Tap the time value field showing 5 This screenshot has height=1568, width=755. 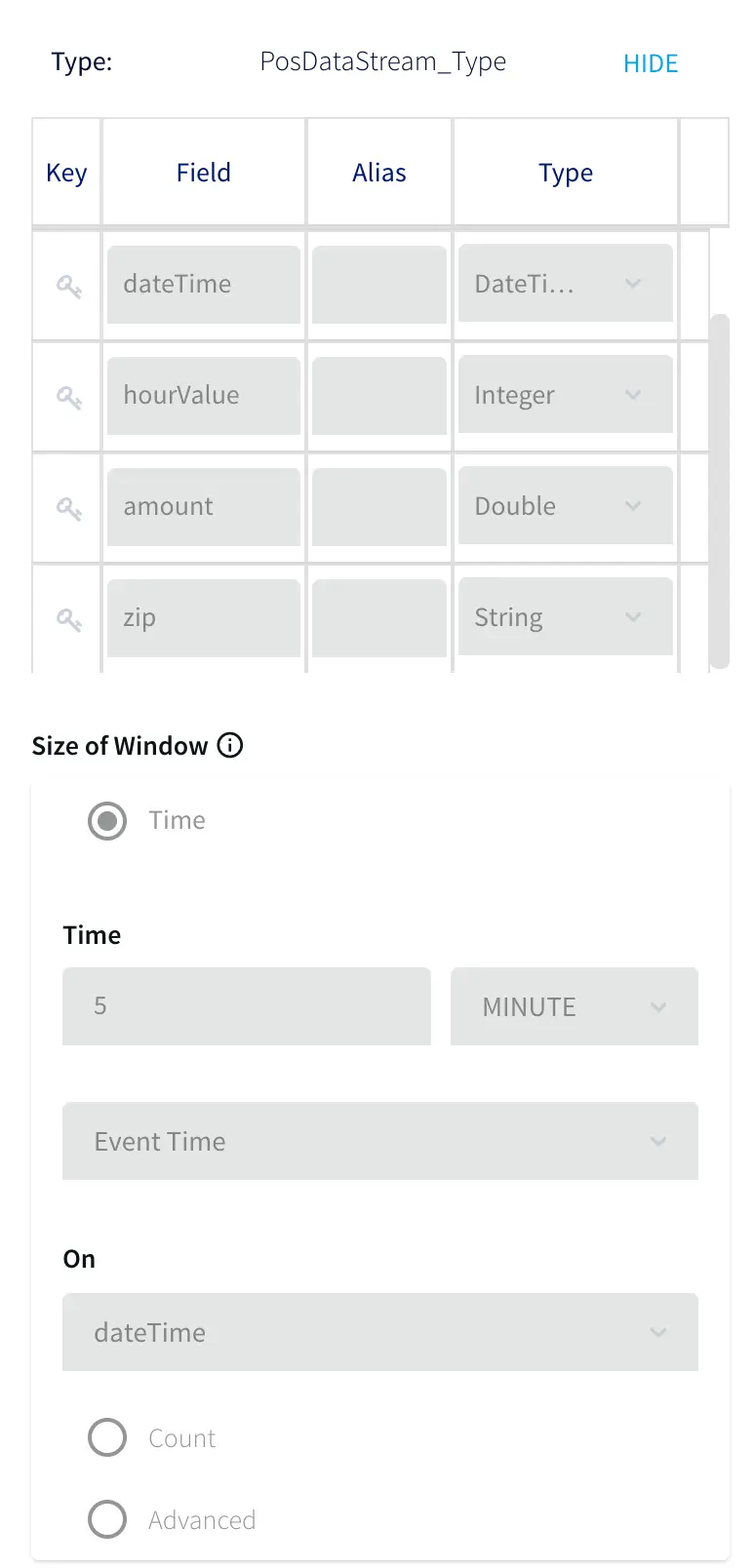click(246, 1006)
